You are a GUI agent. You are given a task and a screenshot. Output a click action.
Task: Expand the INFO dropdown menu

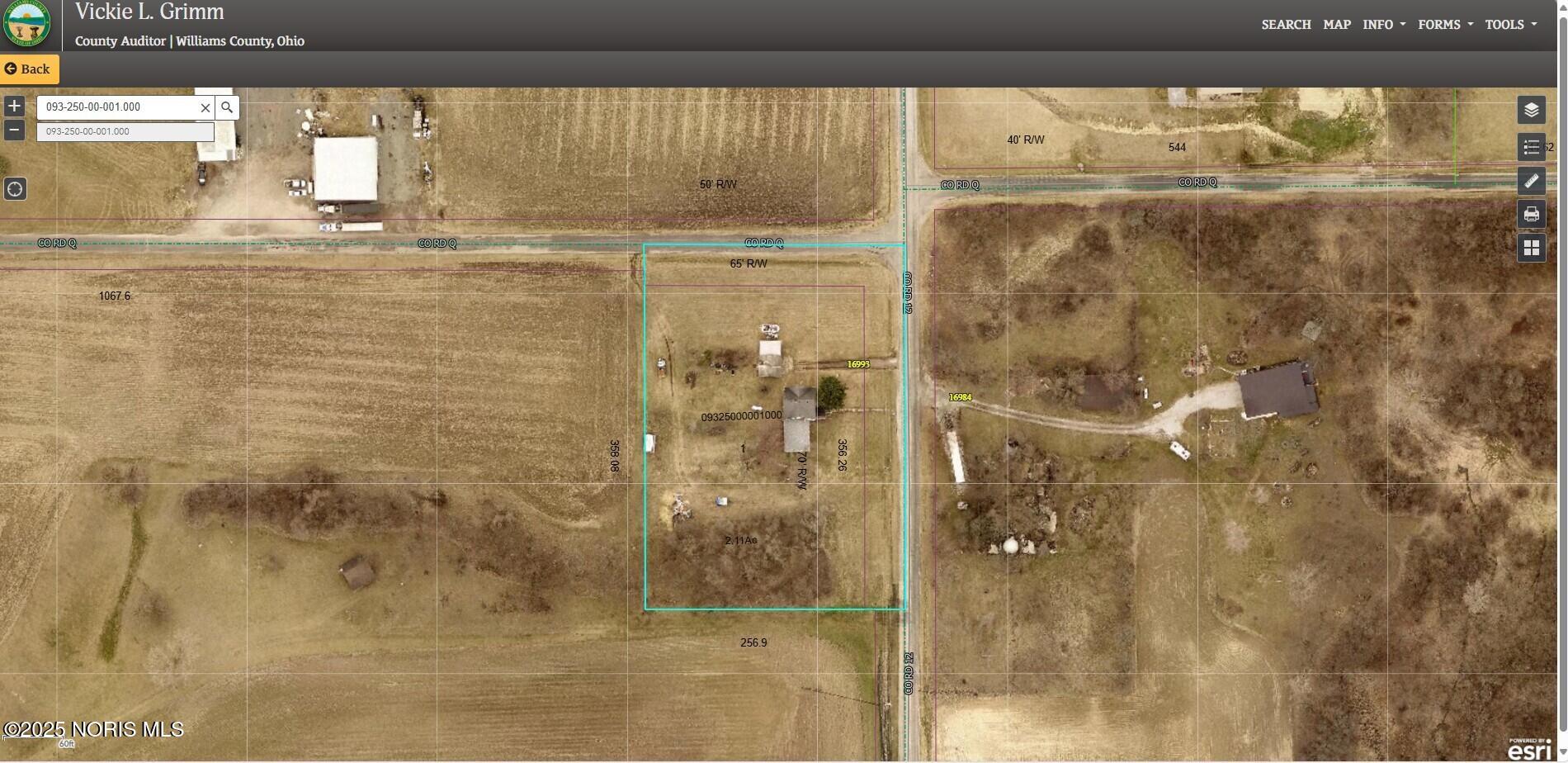(x=1384, y=25)
